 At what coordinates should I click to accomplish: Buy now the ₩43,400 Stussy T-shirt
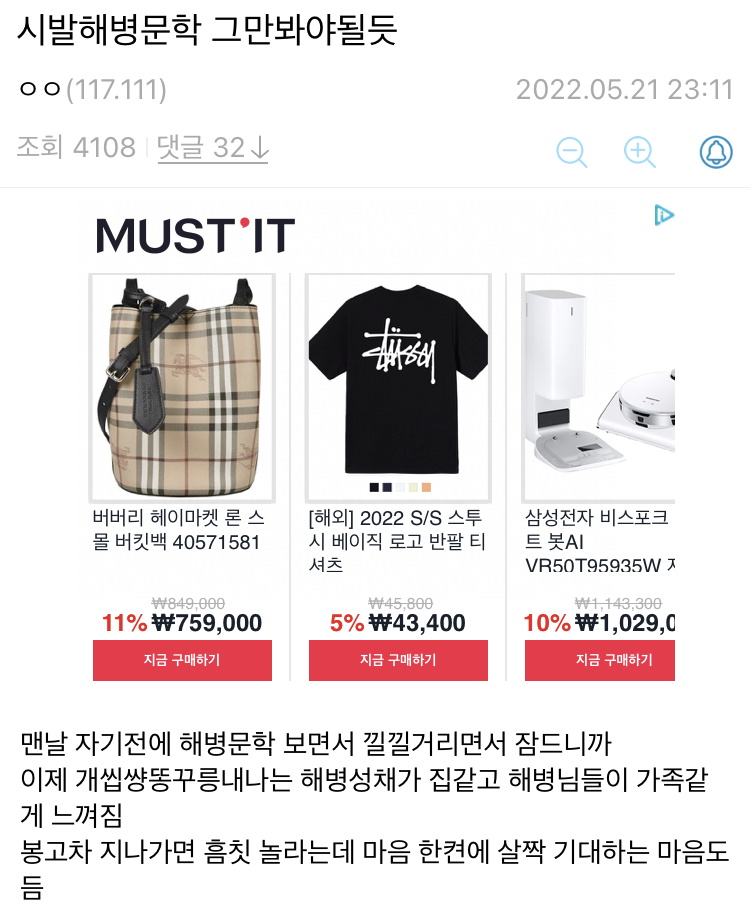[398, 660]
